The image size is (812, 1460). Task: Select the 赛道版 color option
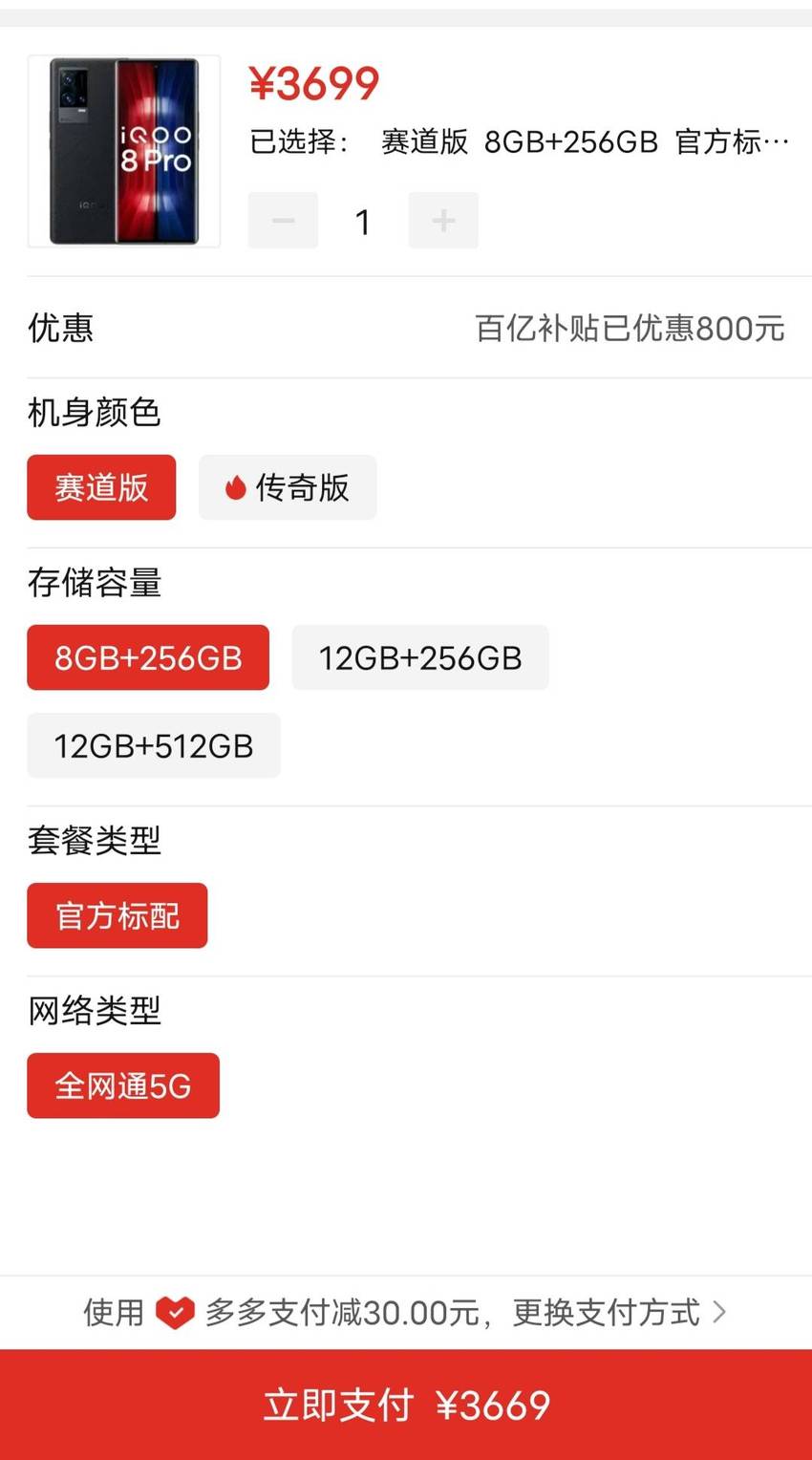(101, 487)
